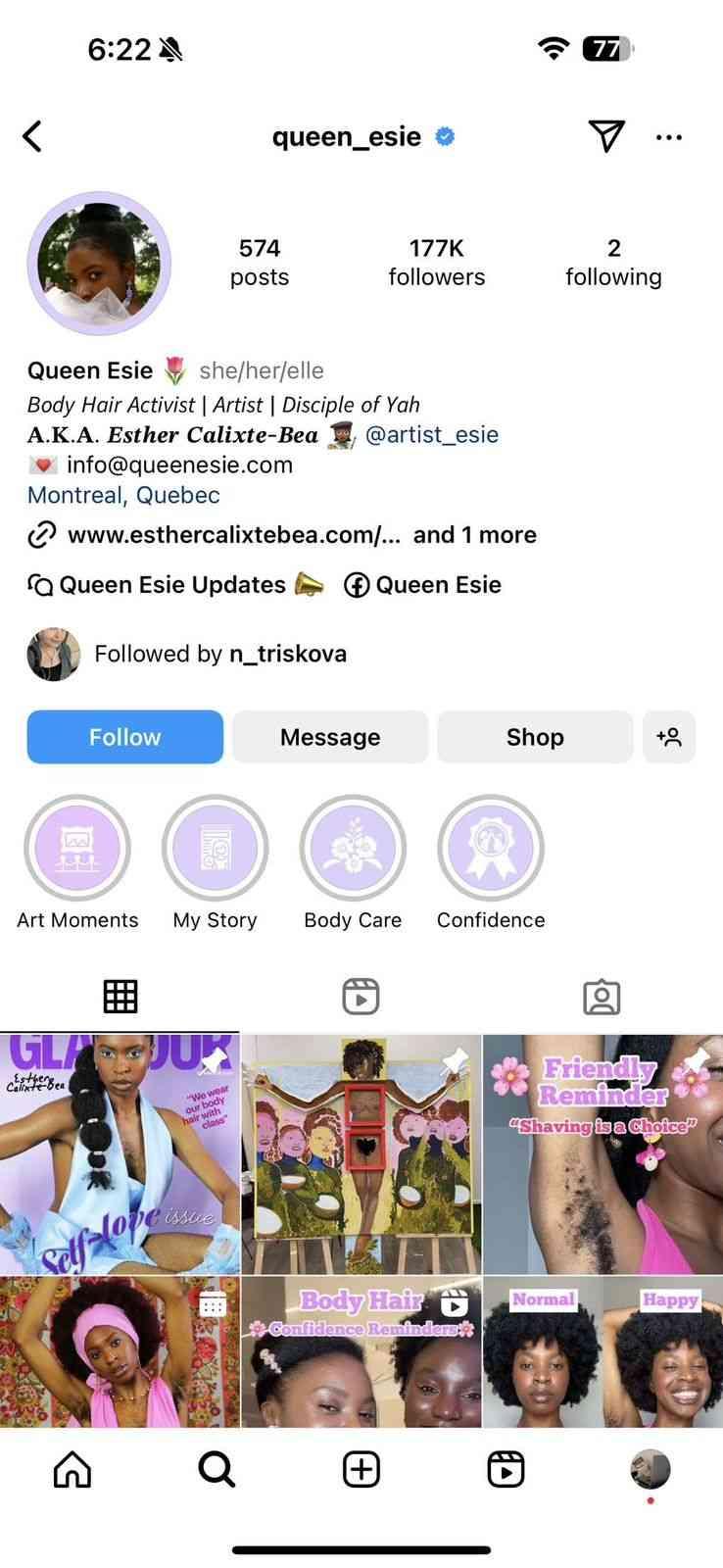Switch to the tagged photos tab
723x1568 pixels.
click(x=602, y=997)
